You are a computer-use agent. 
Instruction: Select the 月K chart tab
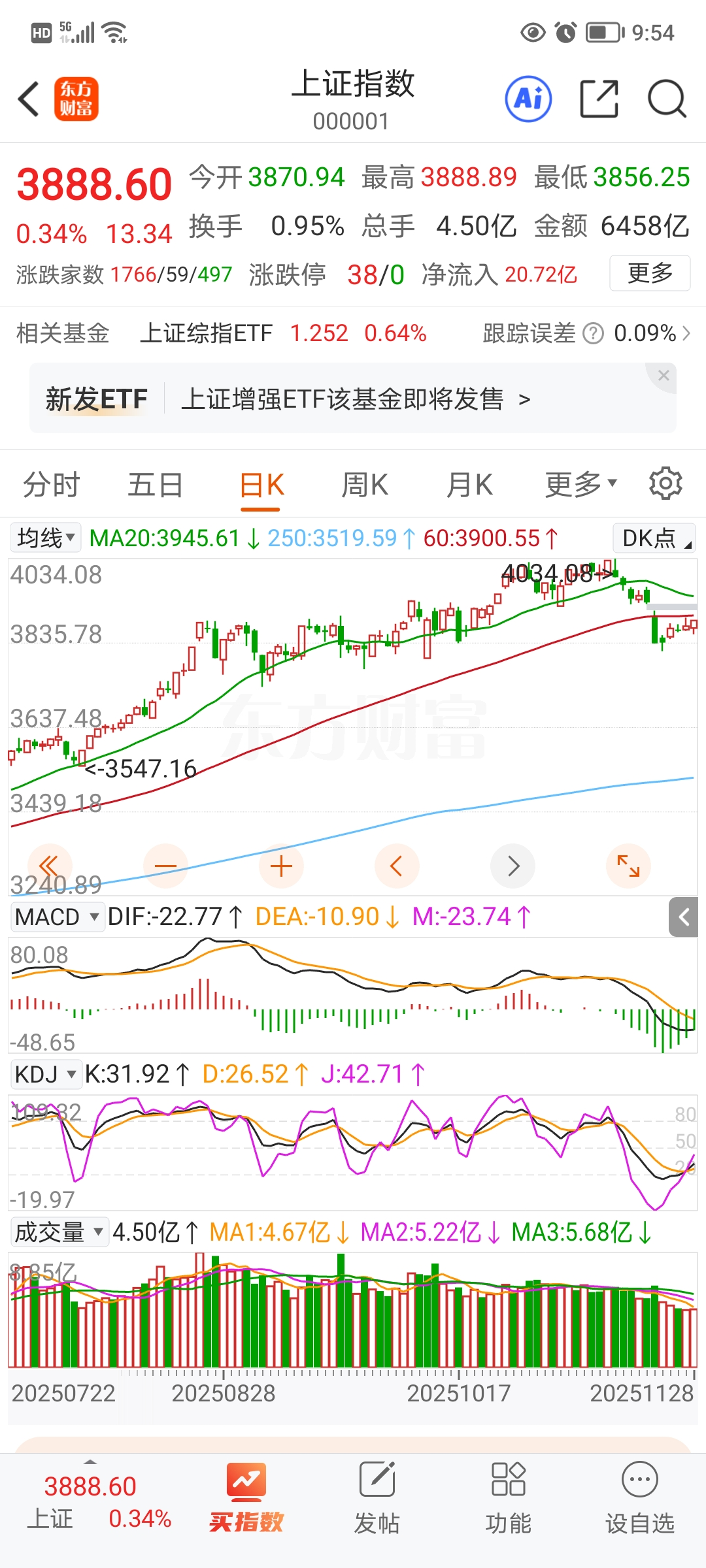point(469,485)
